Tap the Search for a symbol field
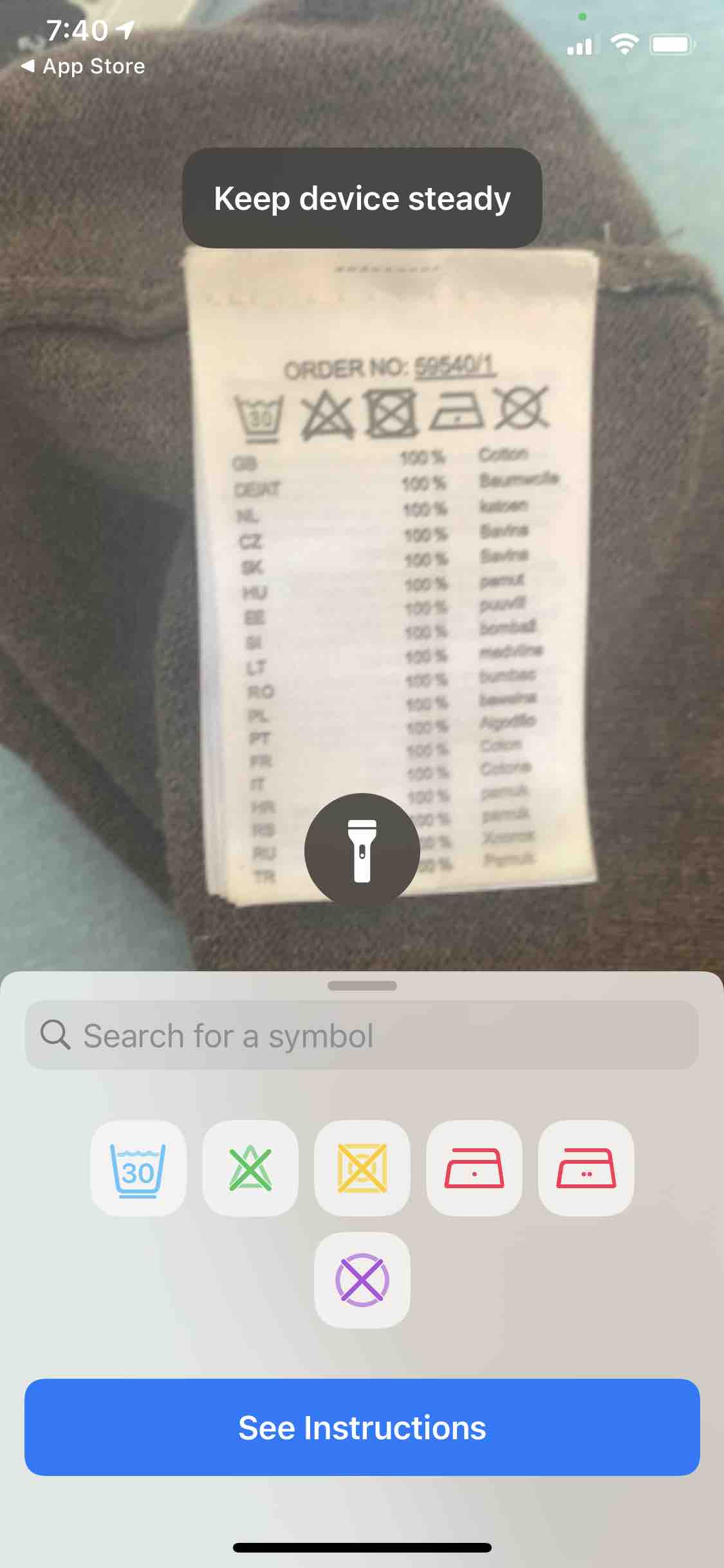This screenshot has width=724, height=1568. [362, 1036]
